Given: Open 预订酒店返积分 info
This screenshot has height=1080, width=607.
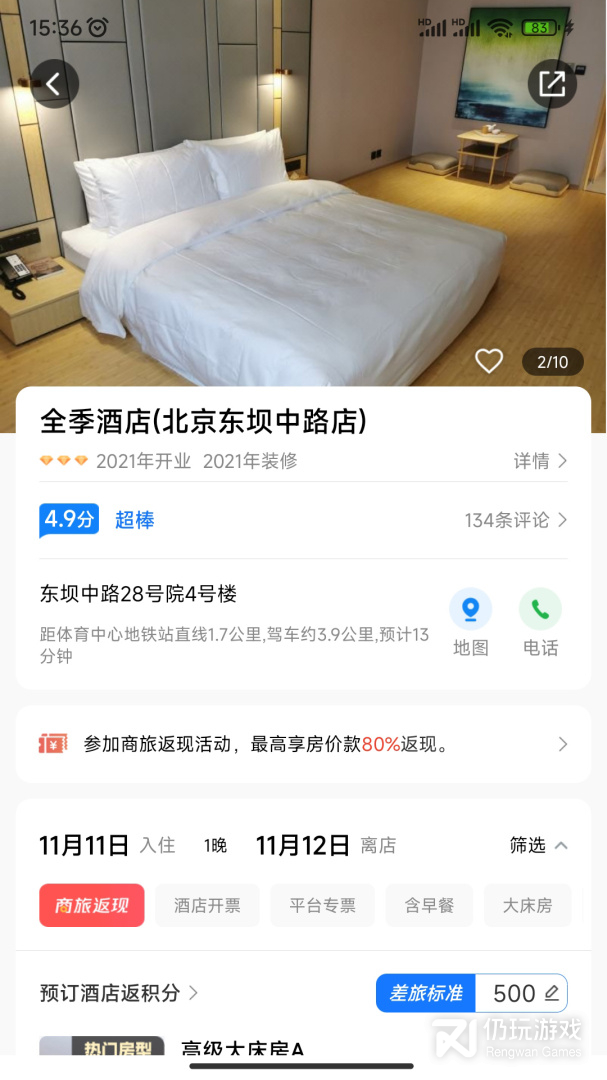Looking at the screenshot, I should [119, 993].
